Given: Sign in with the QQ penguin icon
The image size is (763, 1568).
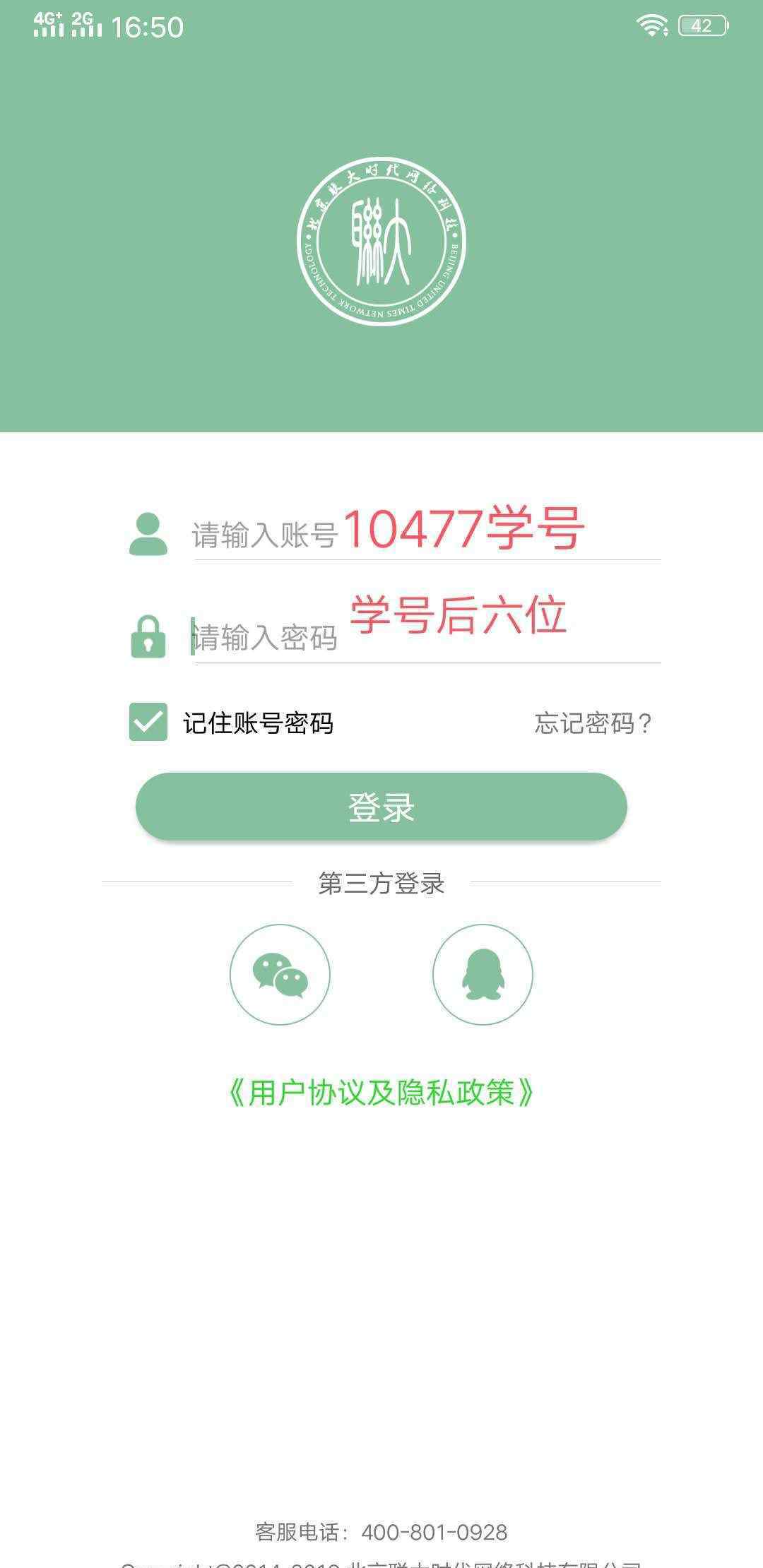Looking at the screenshot, I should coord(483,975).
